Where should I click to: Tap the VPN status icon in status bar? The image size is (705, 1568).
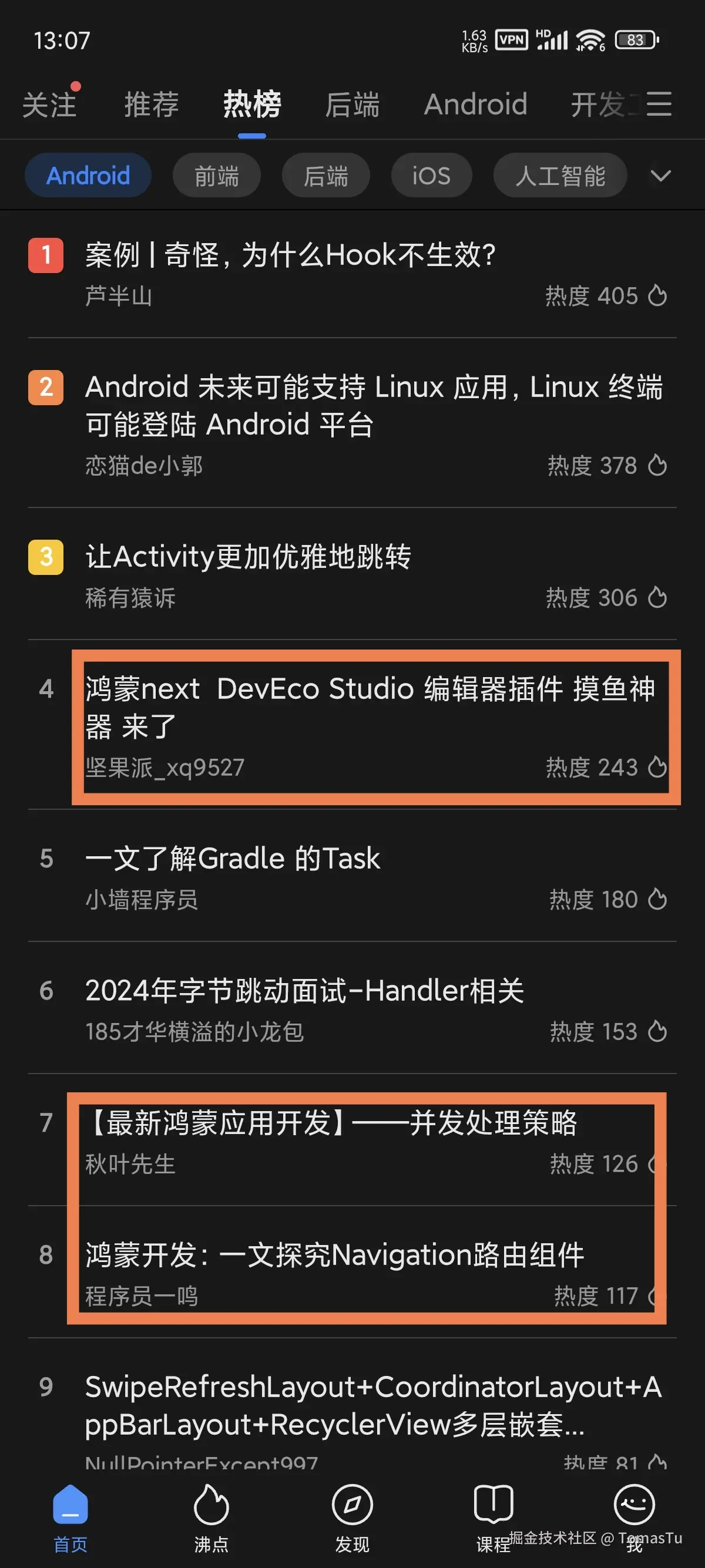511,39
